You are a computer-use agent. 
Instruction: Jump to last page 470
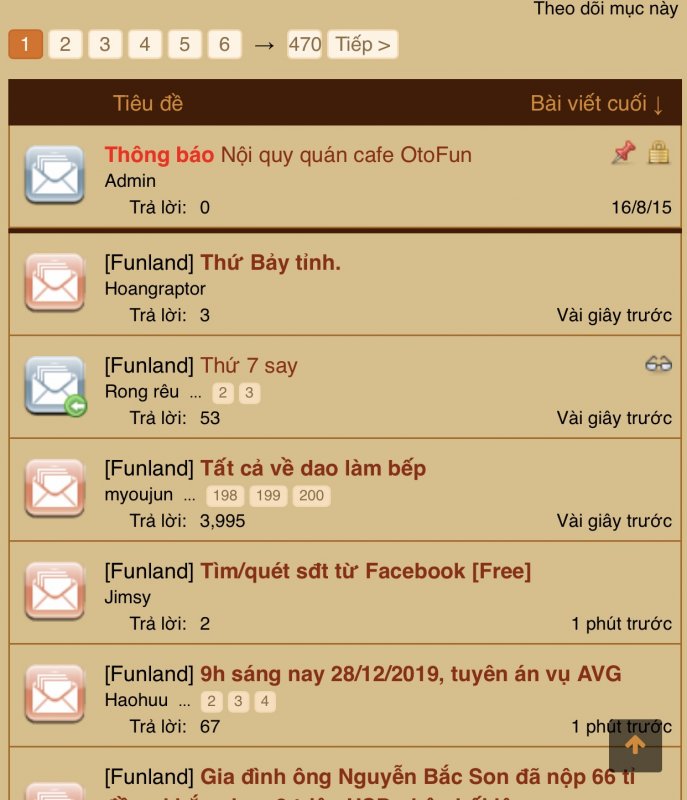[x=304, y=44]
